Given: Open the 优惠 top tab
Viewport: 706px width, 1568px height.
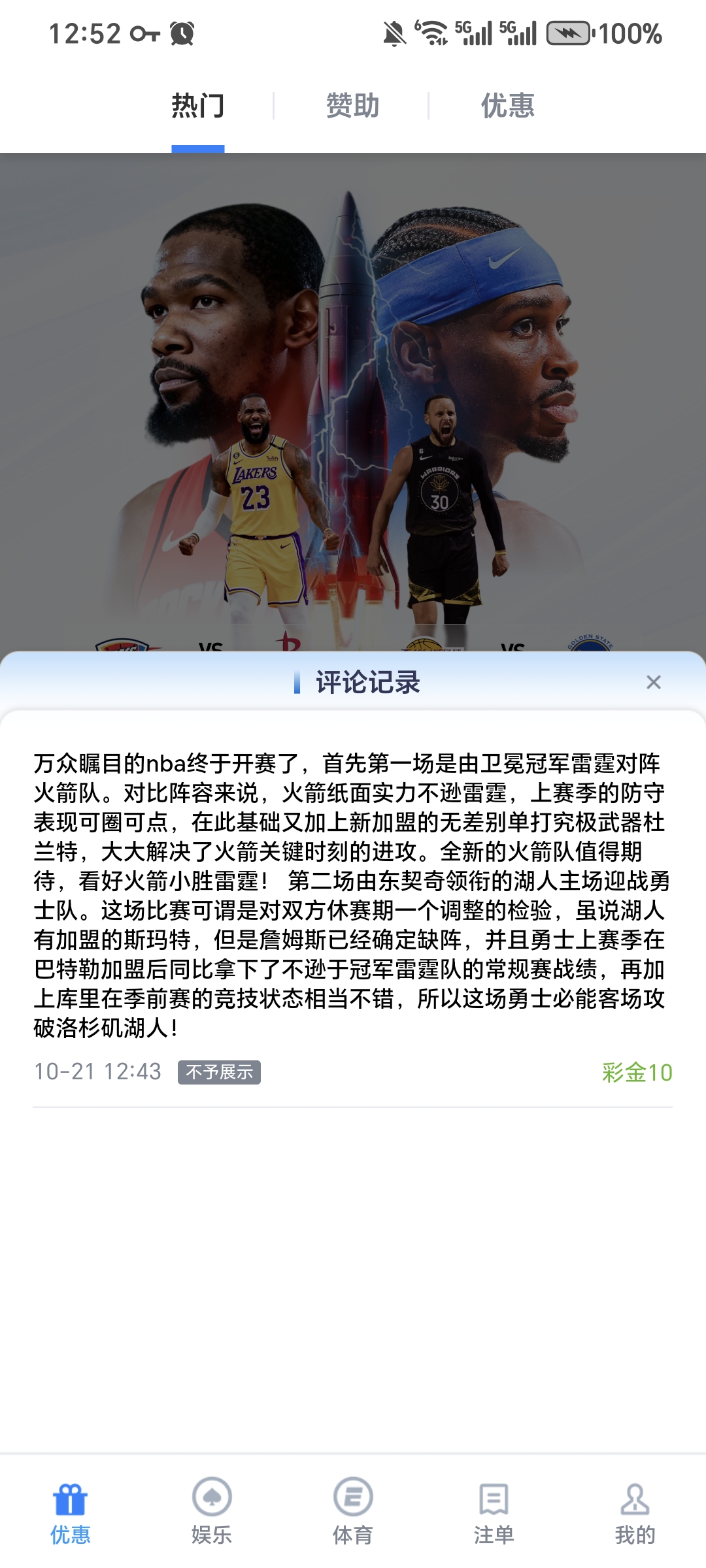Looking at the screenshot, I should click(x=508, y=106).
